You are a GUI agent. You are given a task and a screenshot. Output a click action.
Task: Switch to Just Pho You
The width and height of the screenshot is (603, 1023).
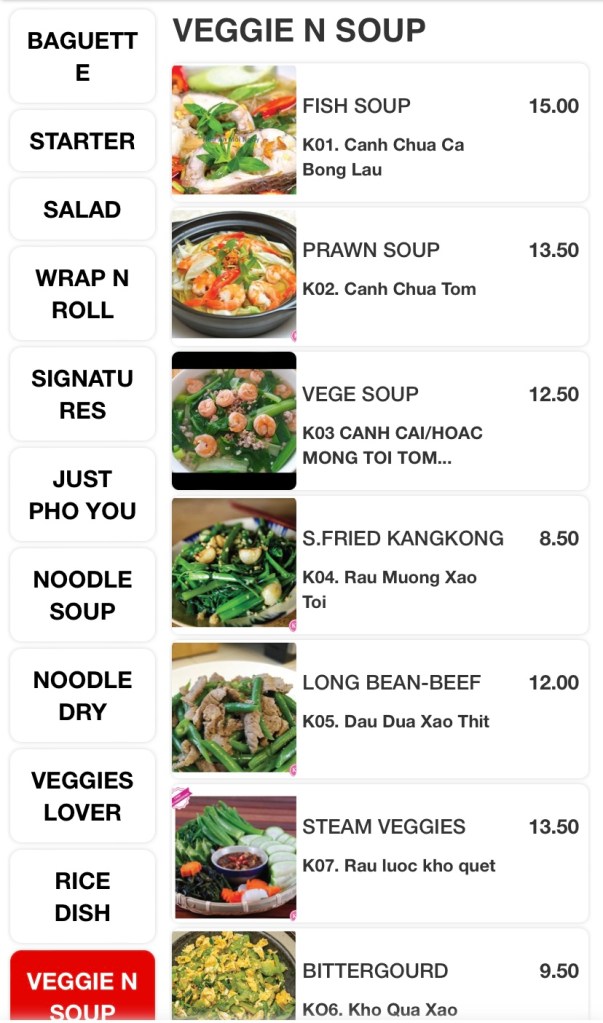click(82, 495)
